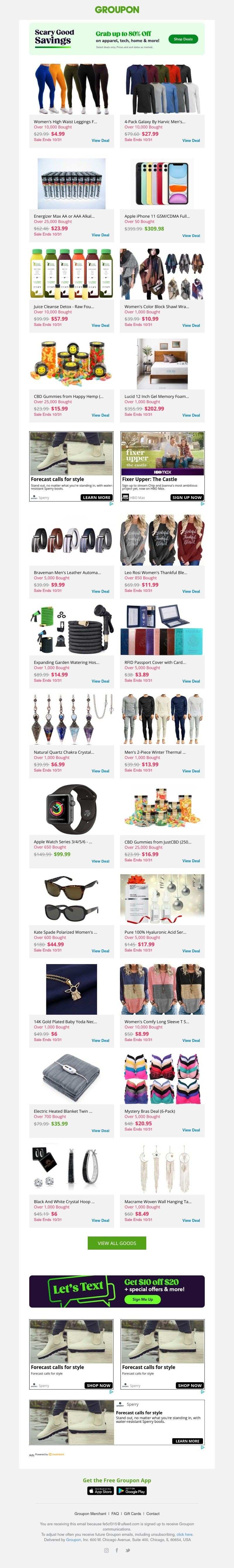Image resolution: width=234 pixels, height=1568 pixels.
Task: View Deal for Macrame Woven Wall Hanging
Action: tap(191, 1220)
